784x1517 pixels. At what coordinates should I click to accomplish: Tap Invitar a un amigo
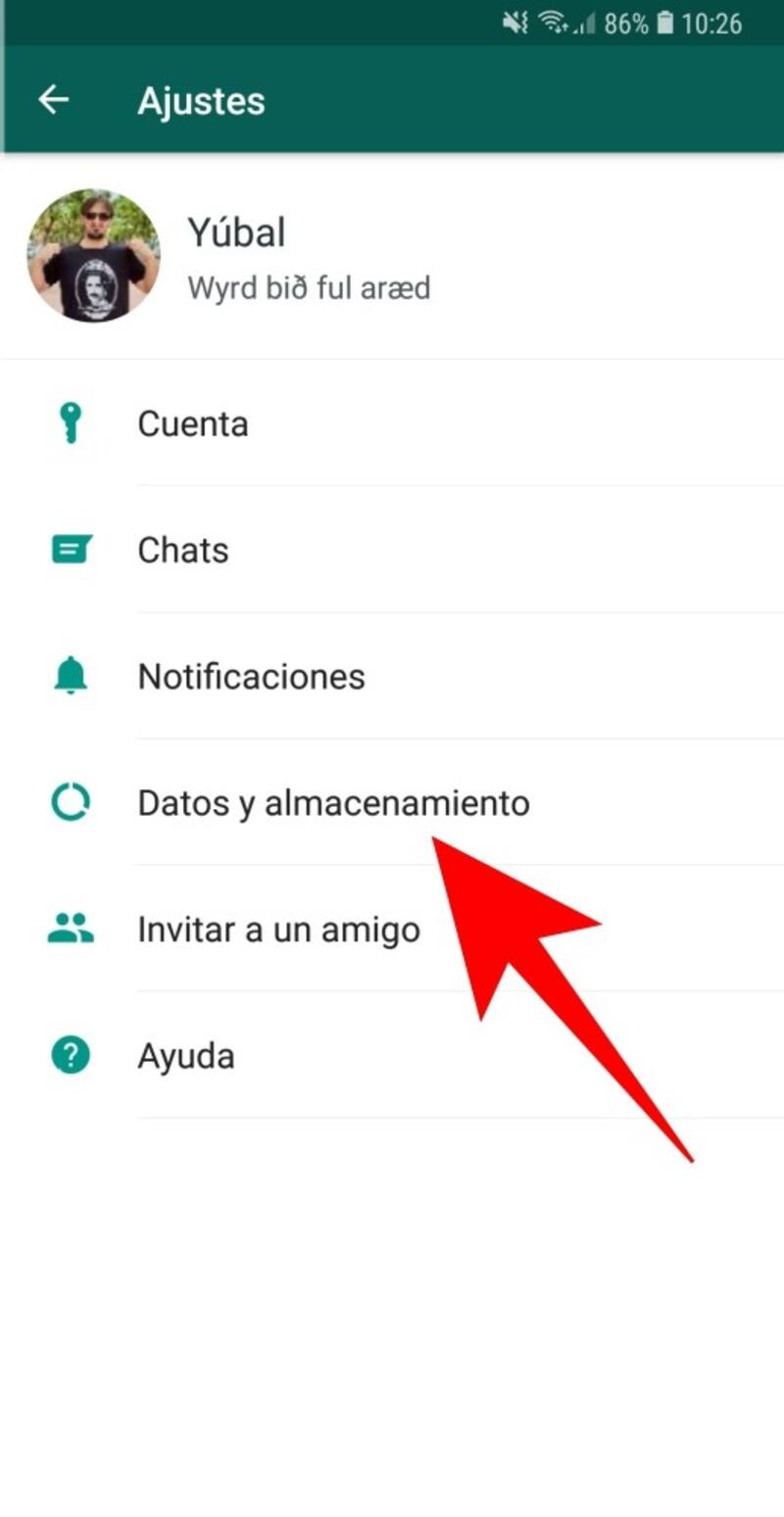coord(278,930)
